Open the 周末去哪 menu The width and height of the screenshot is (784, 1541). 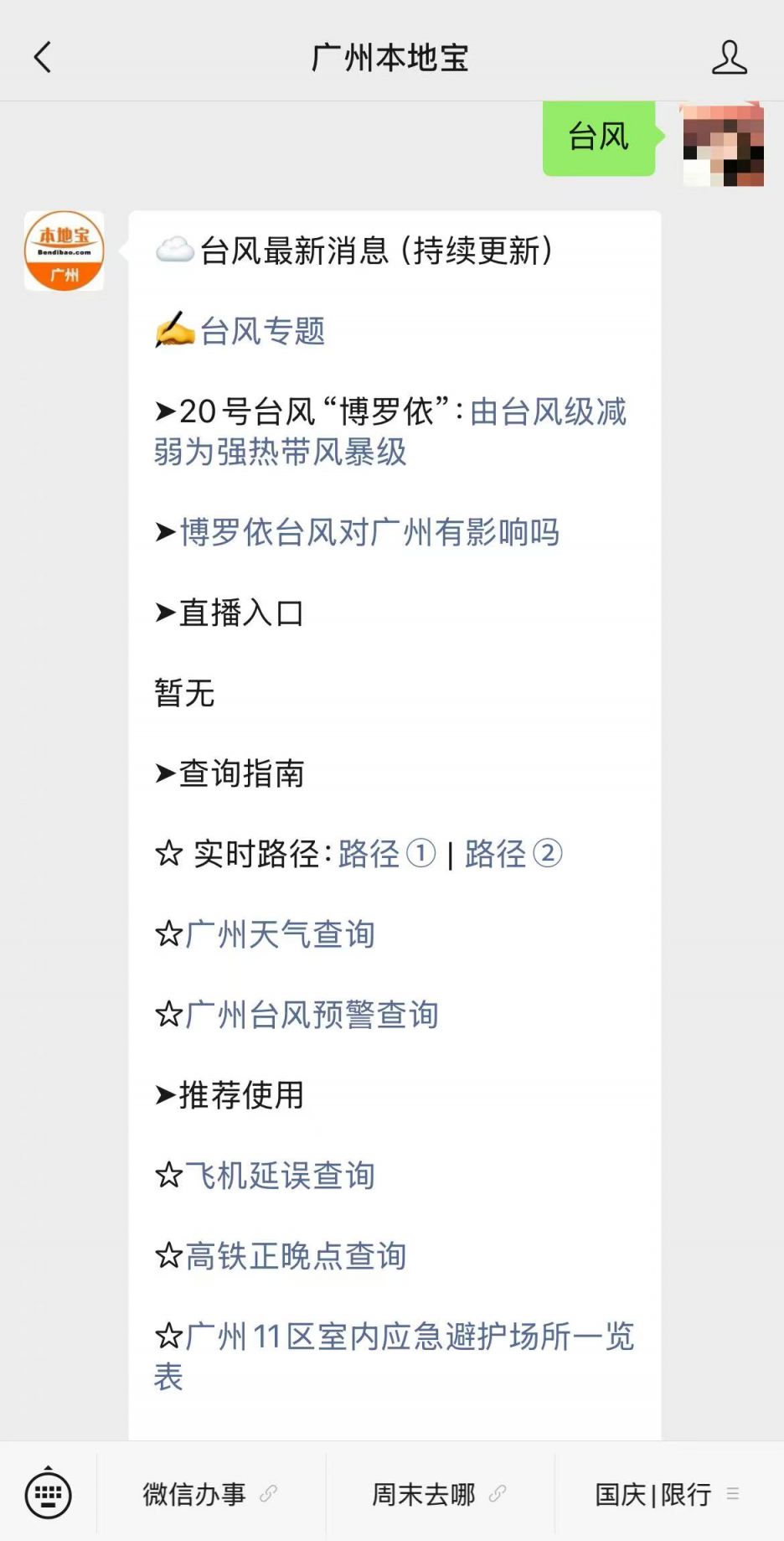(439, 1493)
